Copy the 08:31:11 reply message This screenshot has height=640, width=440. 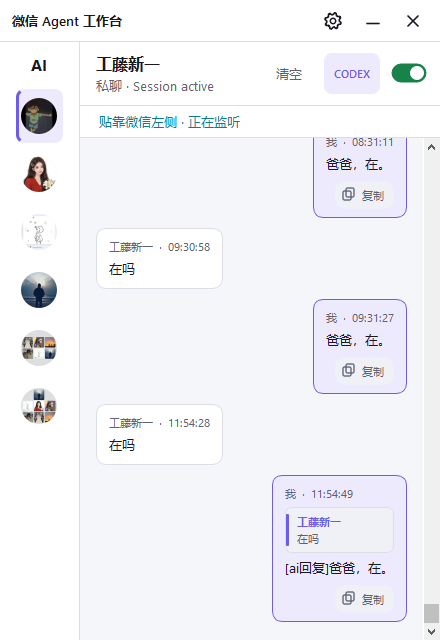[364, 195]
